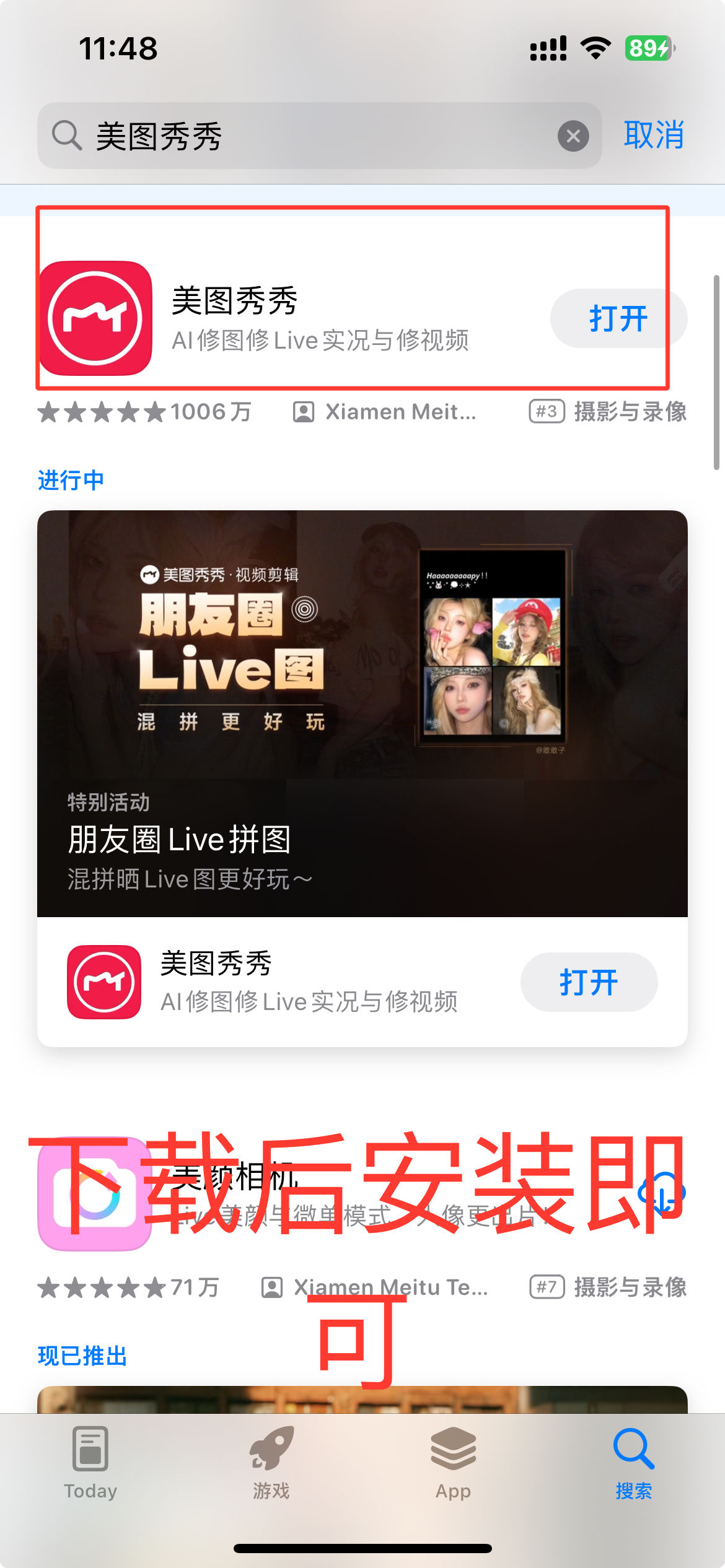
Task: Download 美颜相机 with the cloud icon
Action: point(661,1193)
